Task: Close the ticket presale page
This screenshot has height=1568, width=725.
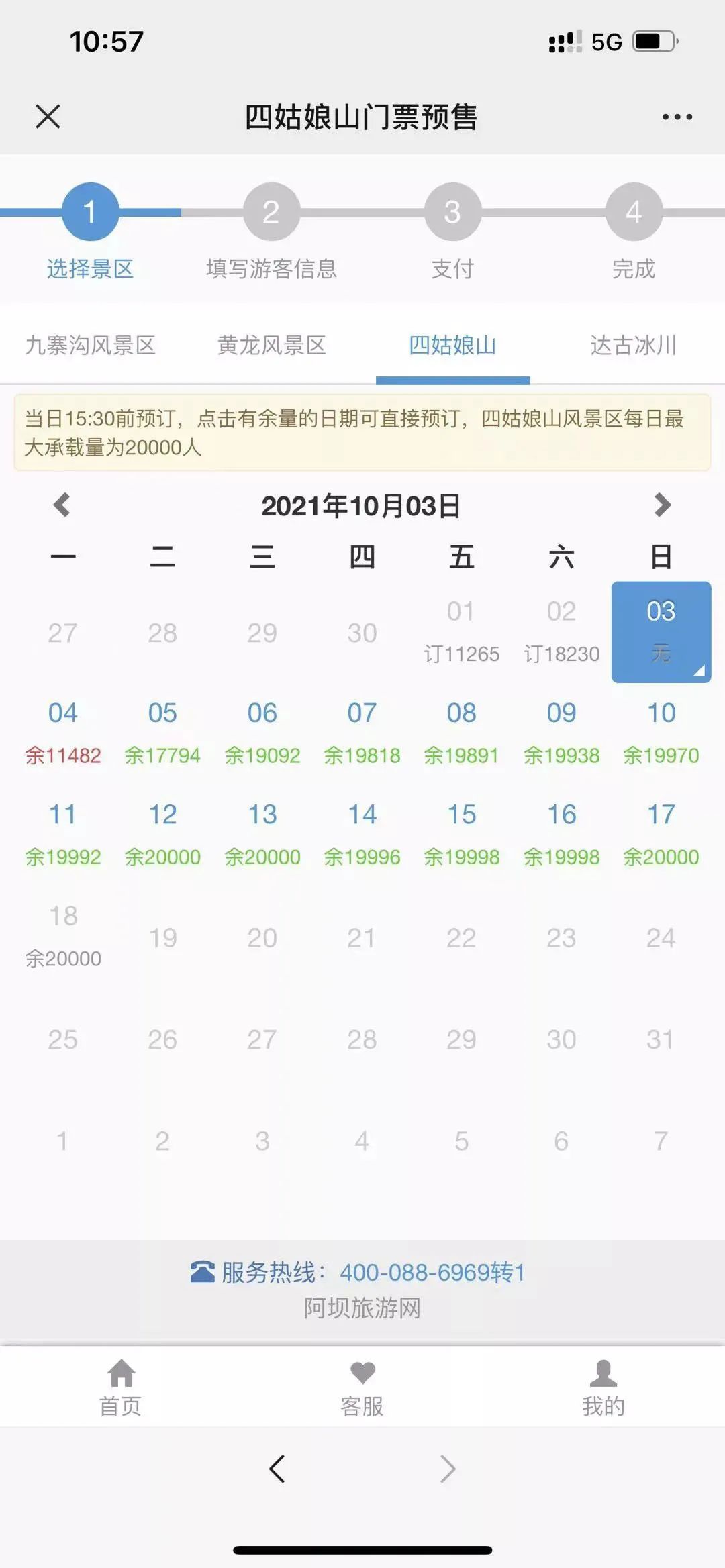Action: coord(48,117)
